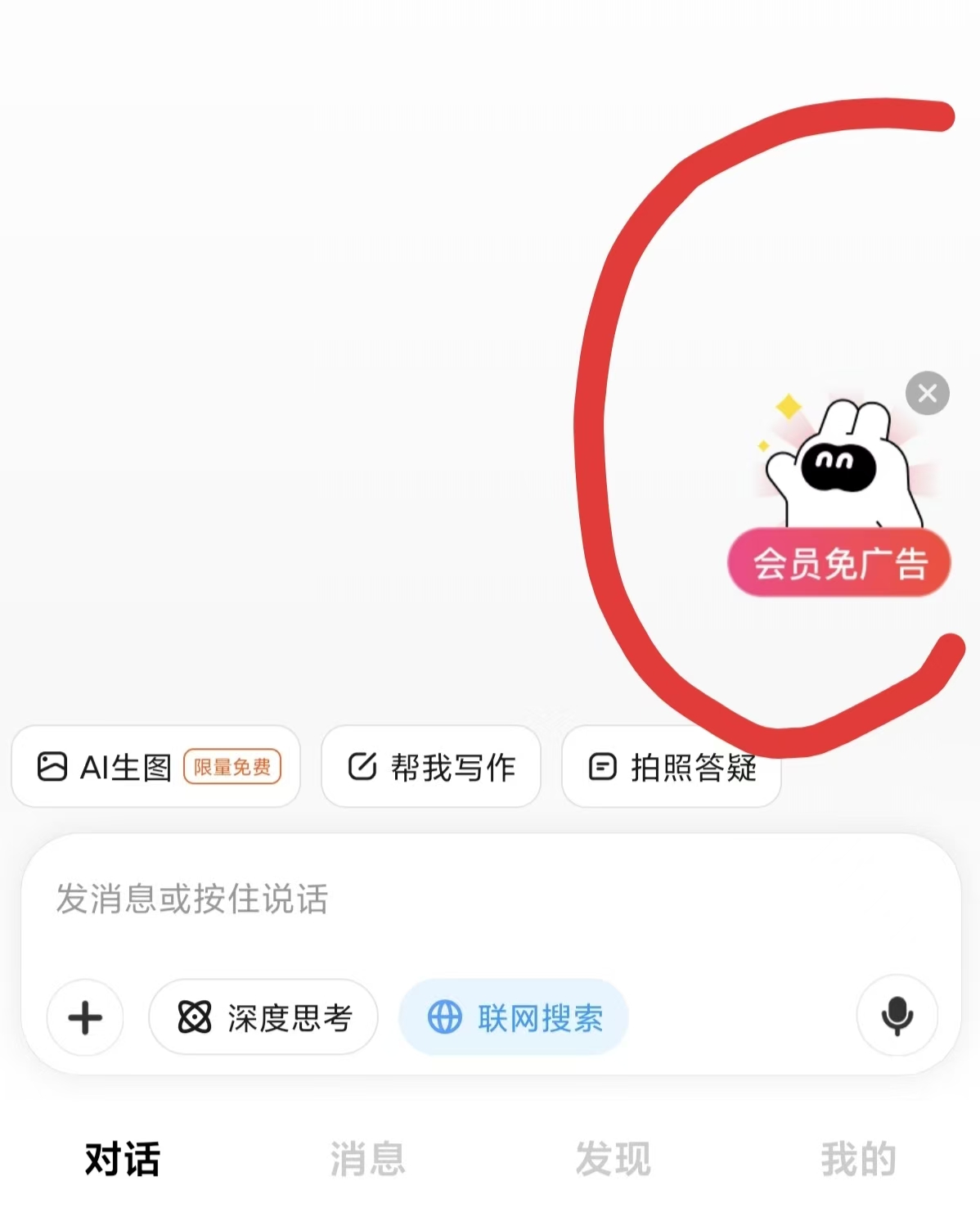
Task: Tap the plus attachment button
Action: (x=85, y=1018)
